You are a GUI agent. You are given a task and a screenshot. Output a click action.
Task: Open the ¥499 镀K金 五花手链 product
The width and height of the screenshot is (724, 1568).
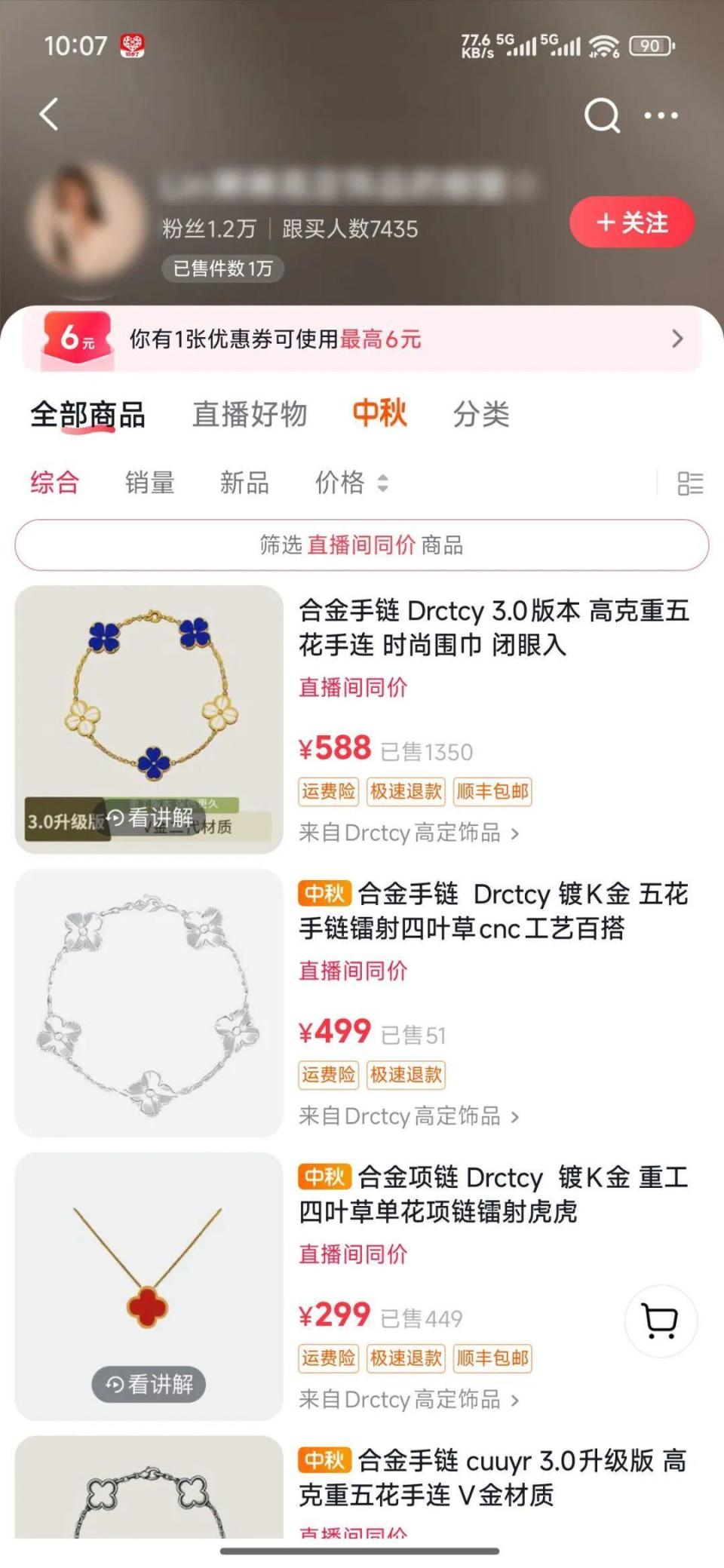pyautogui.click(x=493, y=911)
